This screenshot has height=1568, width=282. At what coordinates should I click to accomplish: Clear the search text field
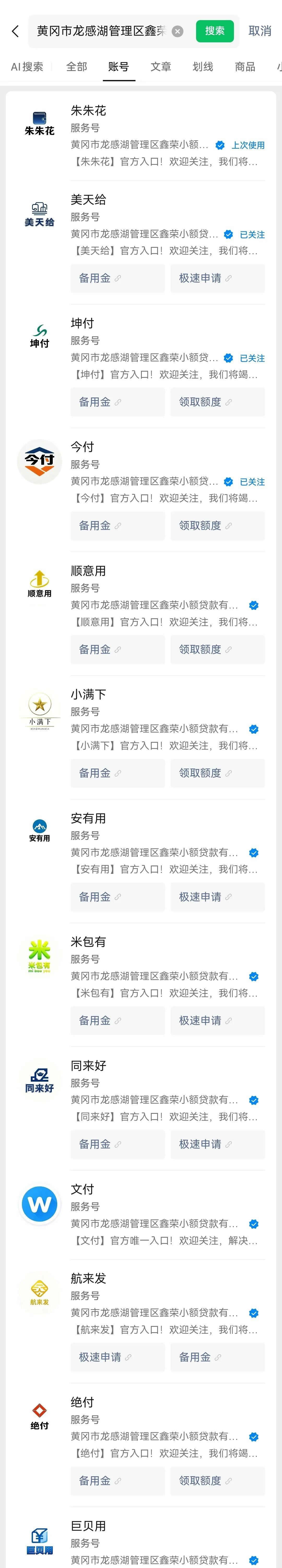point(178,32)
